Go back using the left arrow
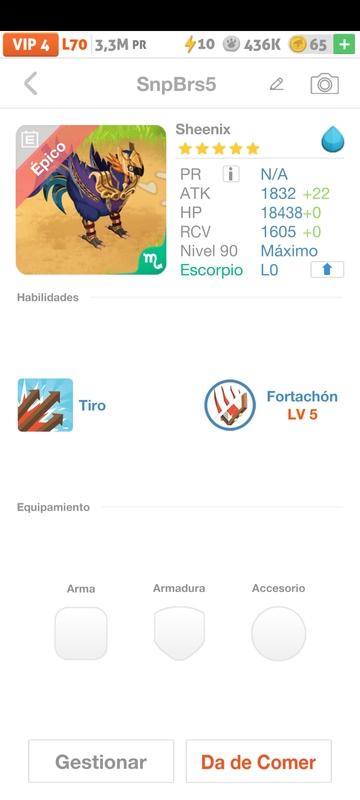This screenshot has height=800, width=360. [31, 84]
